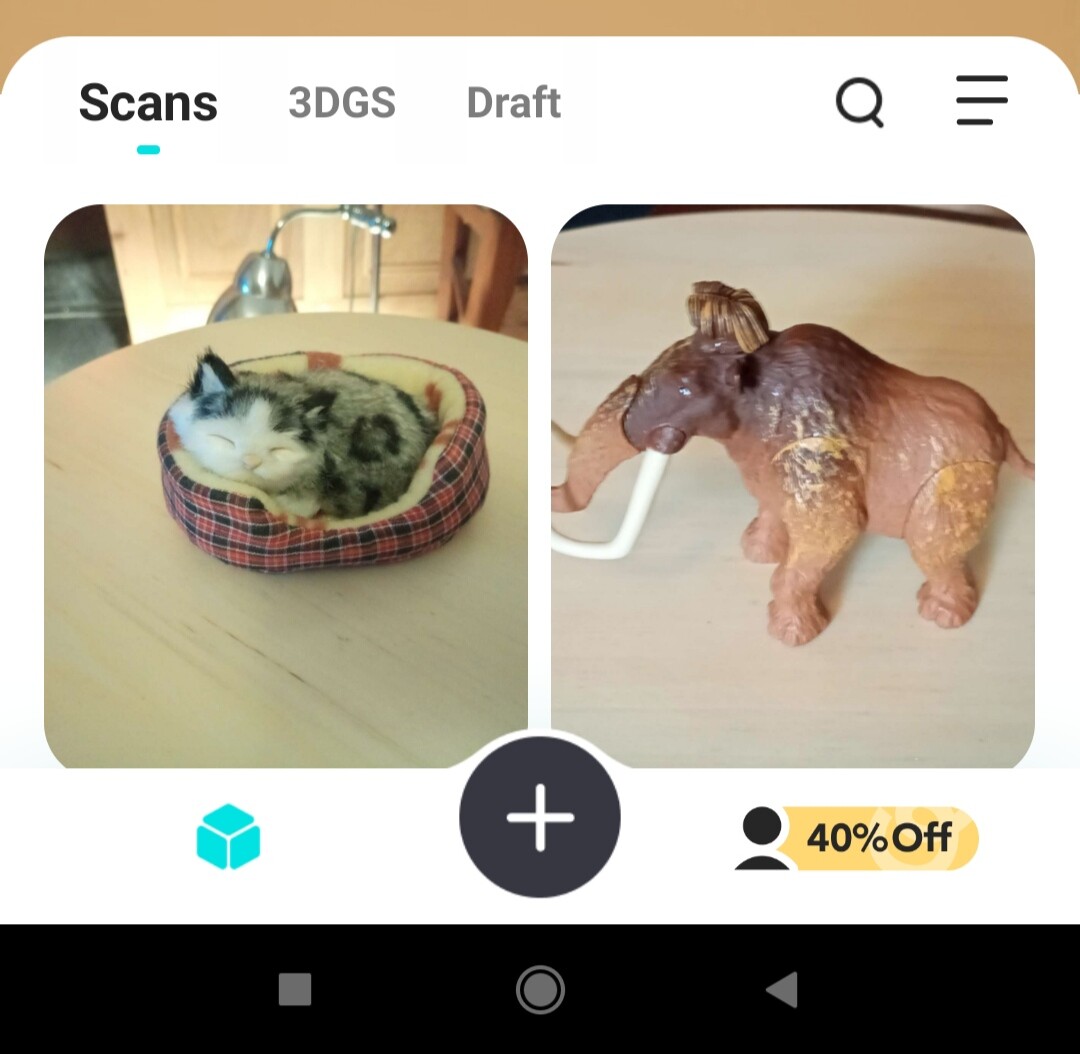The width and height of the screenshot is (1080, 1054).
Task: Start a new scan with plus button
Action: [x=540, y=817]
